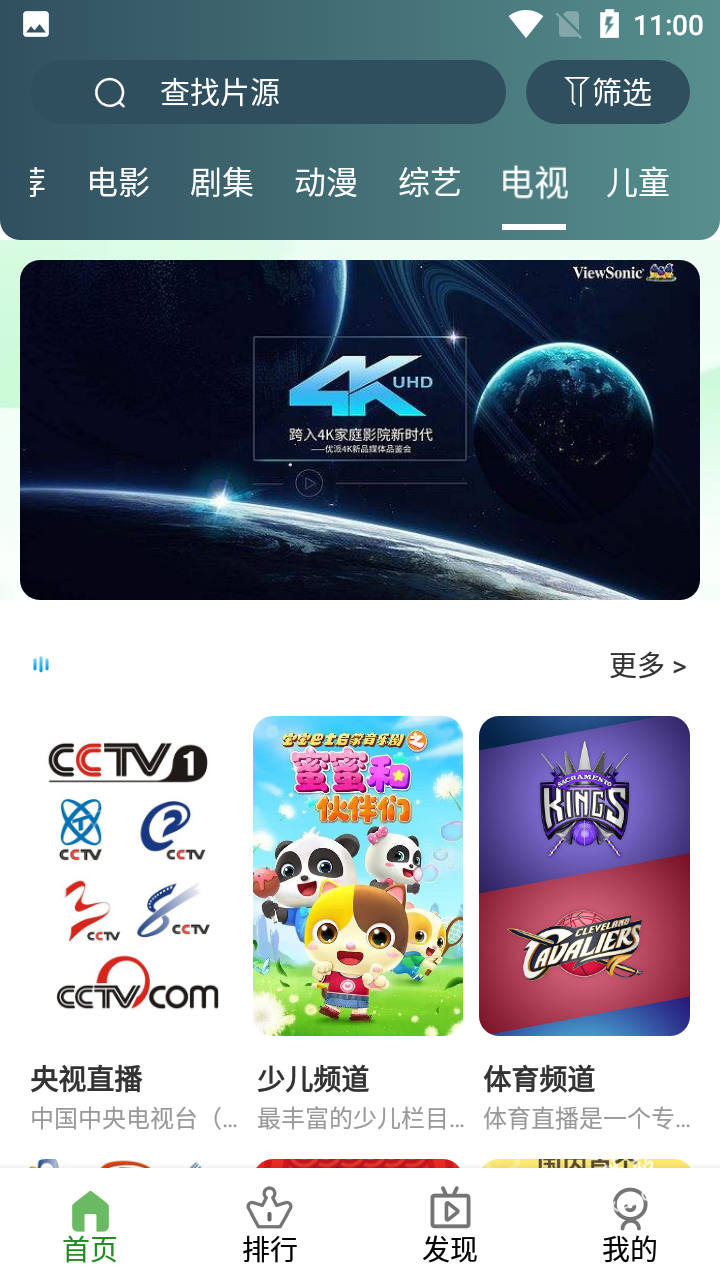Select the 电视 tab

[x=534, y=183]
